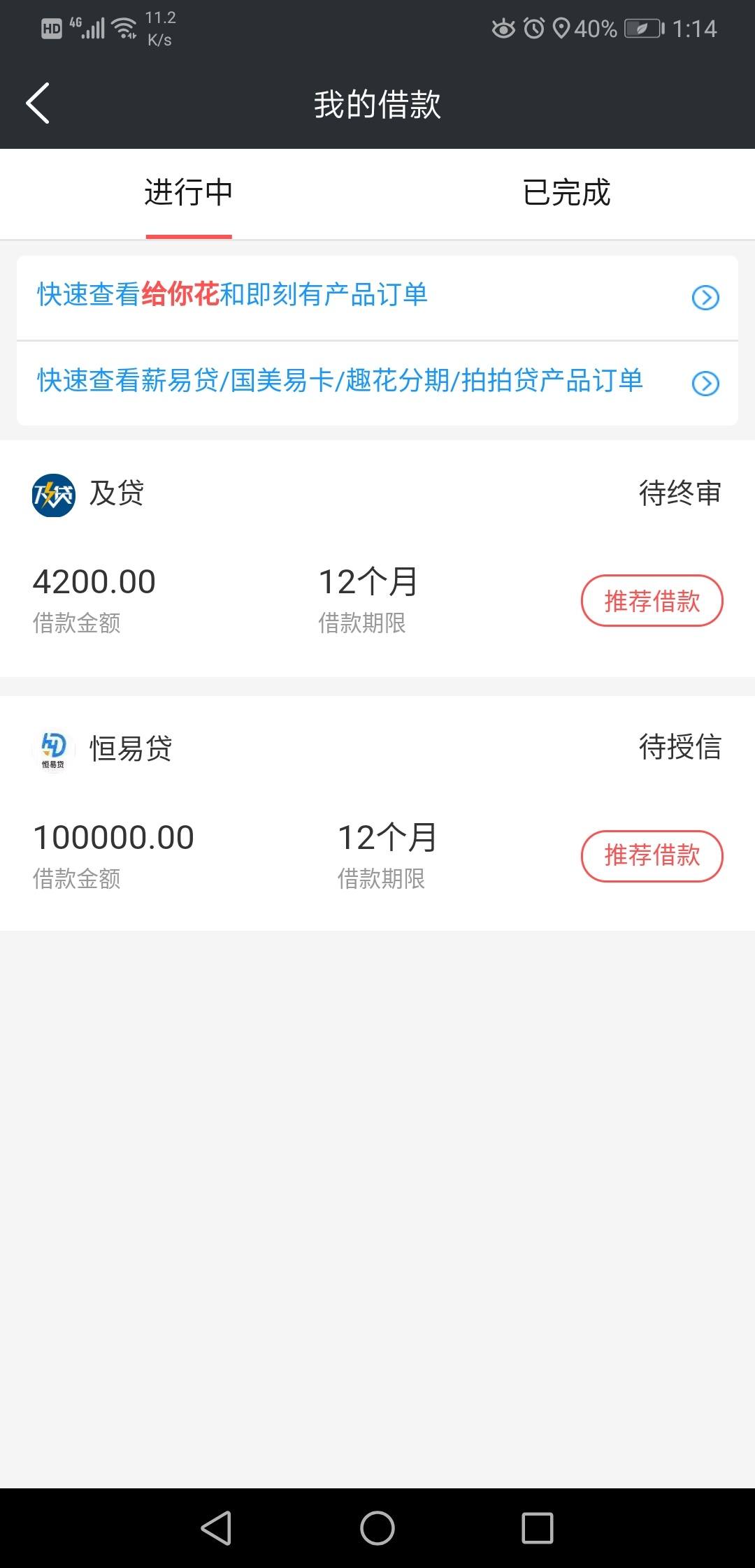The width and height of the screenshot is (755, 1568).
Task: Open the system recent apps view
Action: (x=538, y=1527)
